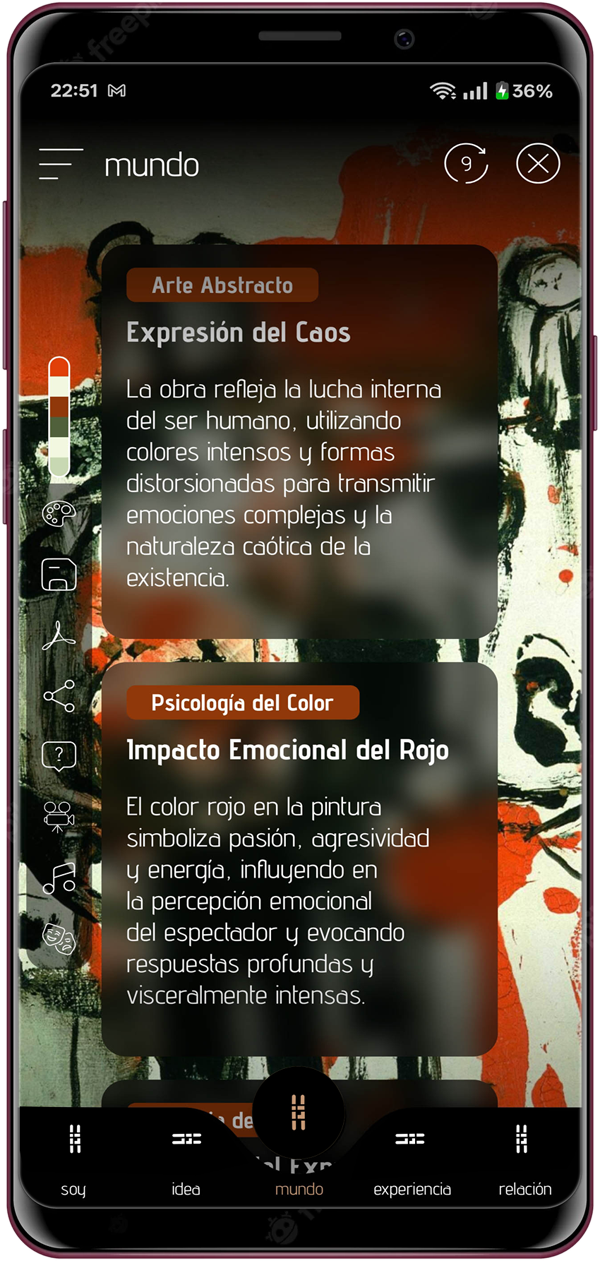The image size is (600, 1268).
Task: Switch to the soy tab
Action: pos(73,1160)
